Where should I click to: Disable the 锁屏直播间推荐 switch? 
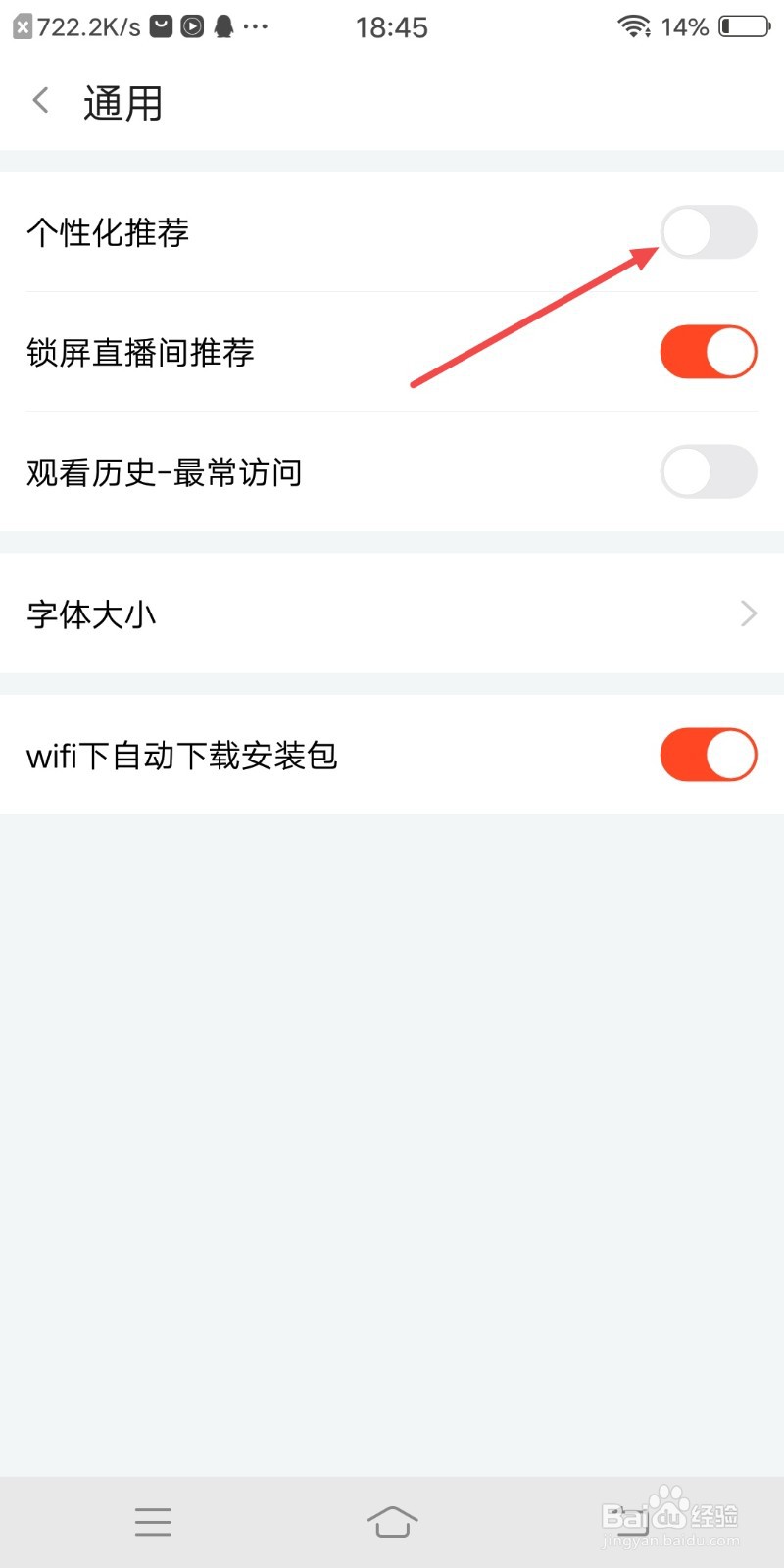(x=708, y=351)
